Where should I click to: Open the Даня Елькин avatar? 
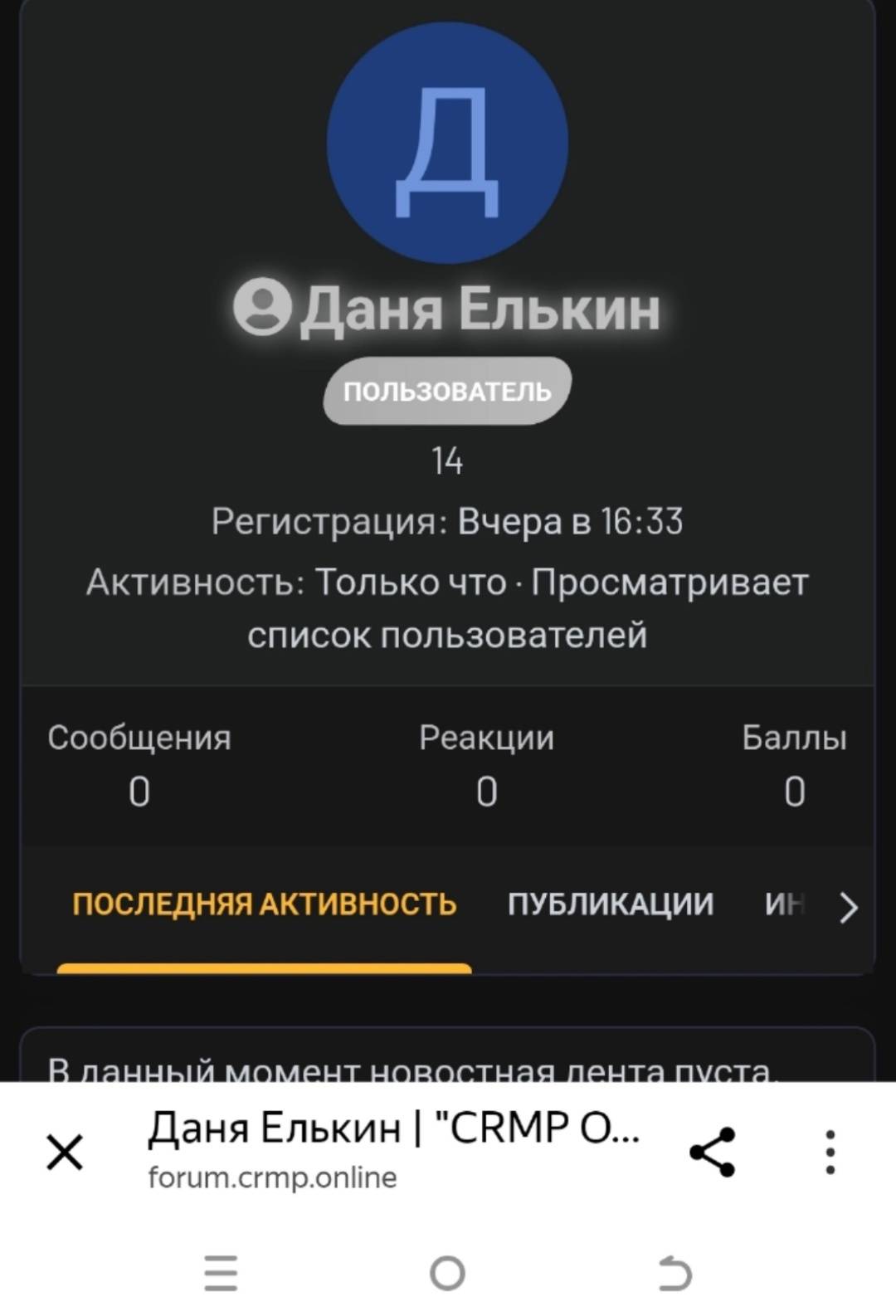point(447,143)
